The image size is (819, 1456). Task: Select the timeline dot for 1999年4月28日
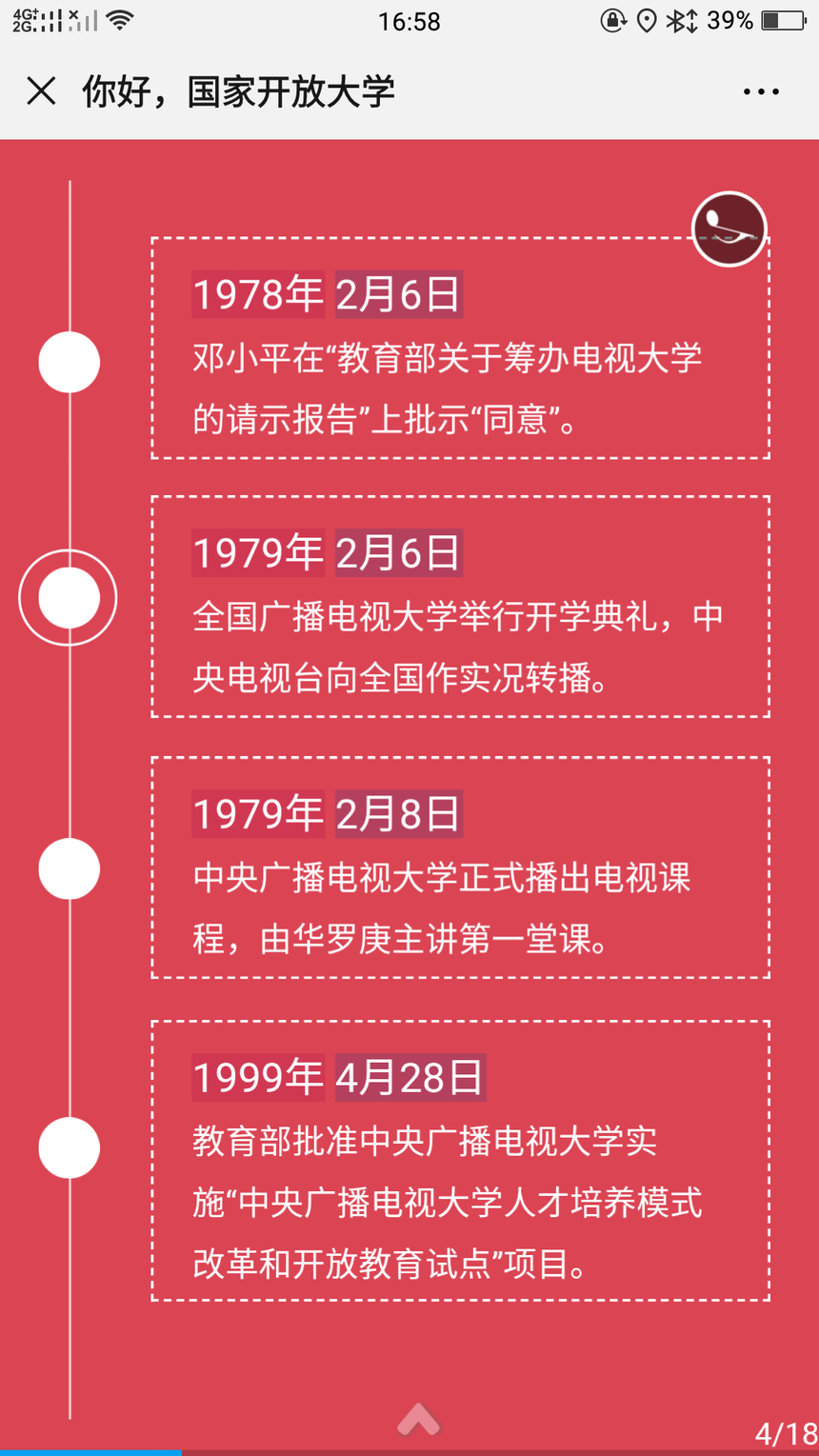pyautogui.click(x=69, y=1147)
